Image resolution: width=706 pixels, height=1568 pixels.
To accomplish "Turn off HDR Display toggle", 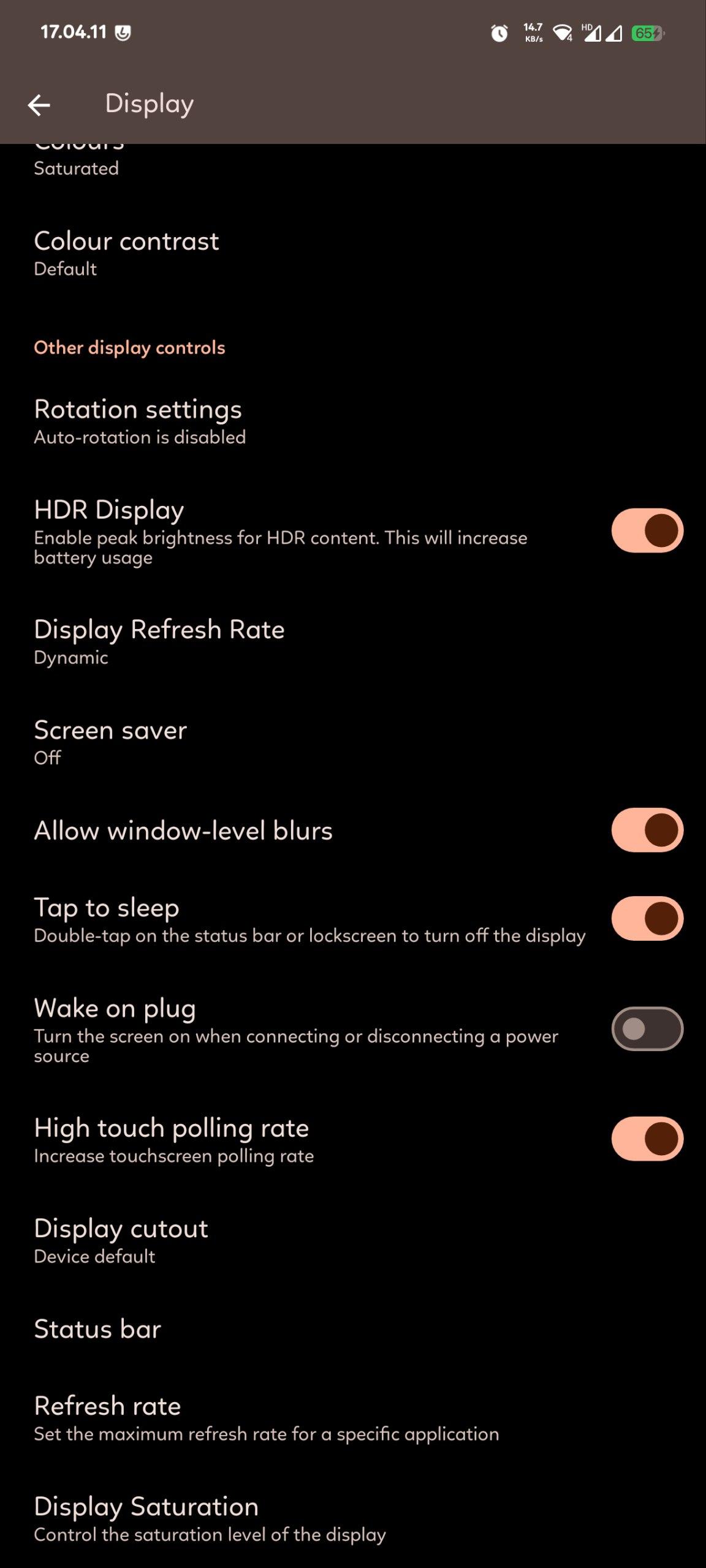I will tap(647, 530).
